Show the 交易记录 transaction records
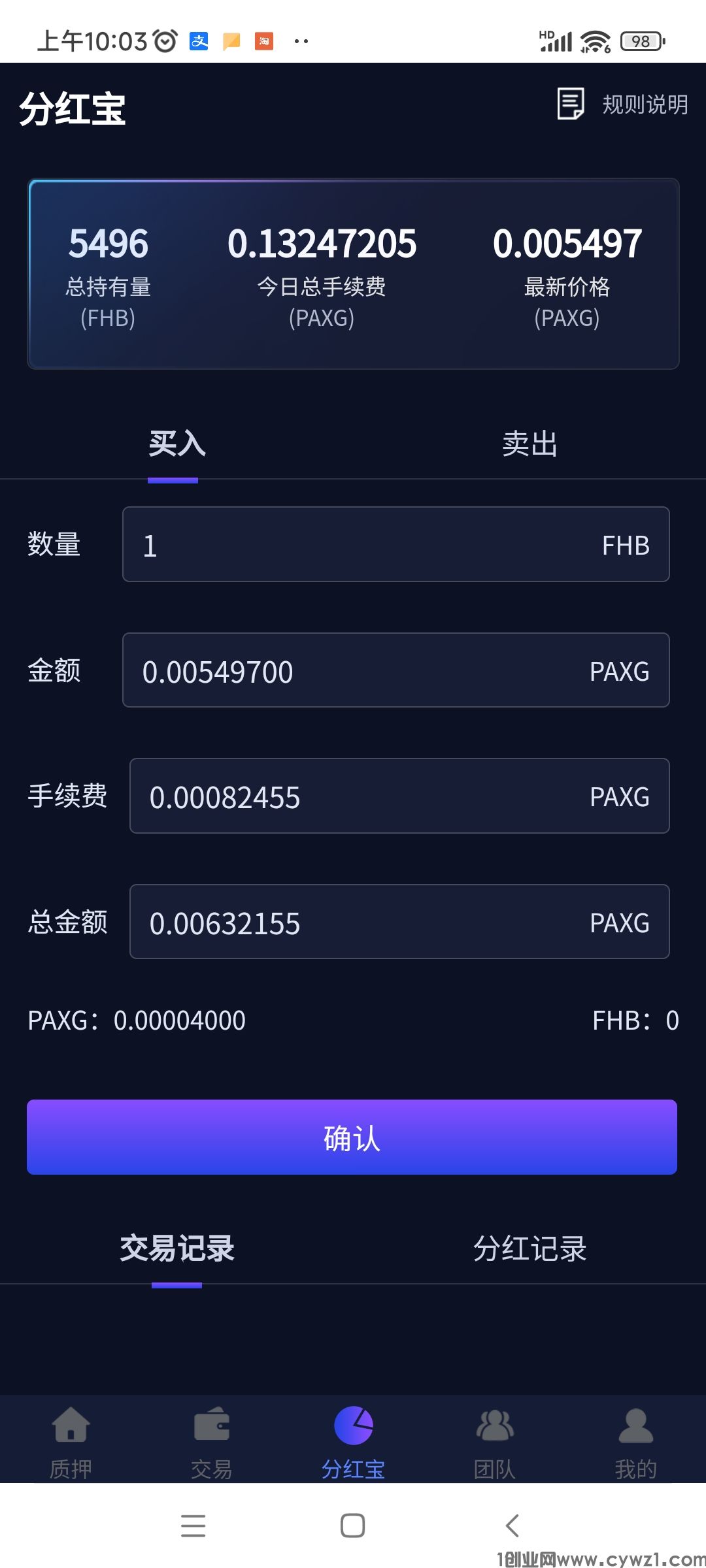The width and height of the screenshot is (706, 1568). click(176, 1249)
